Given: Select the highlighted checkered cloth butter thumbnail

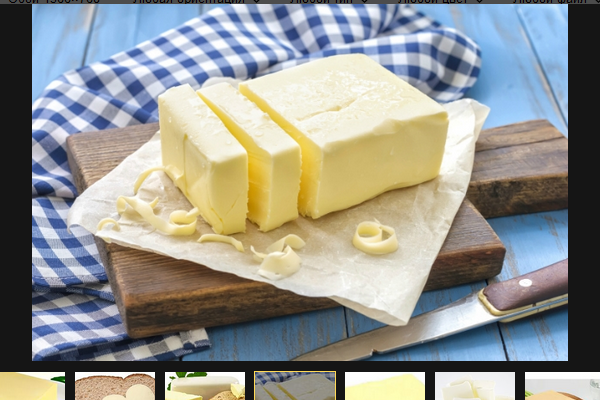Looking at the screenshot, I should pos(295,387).
